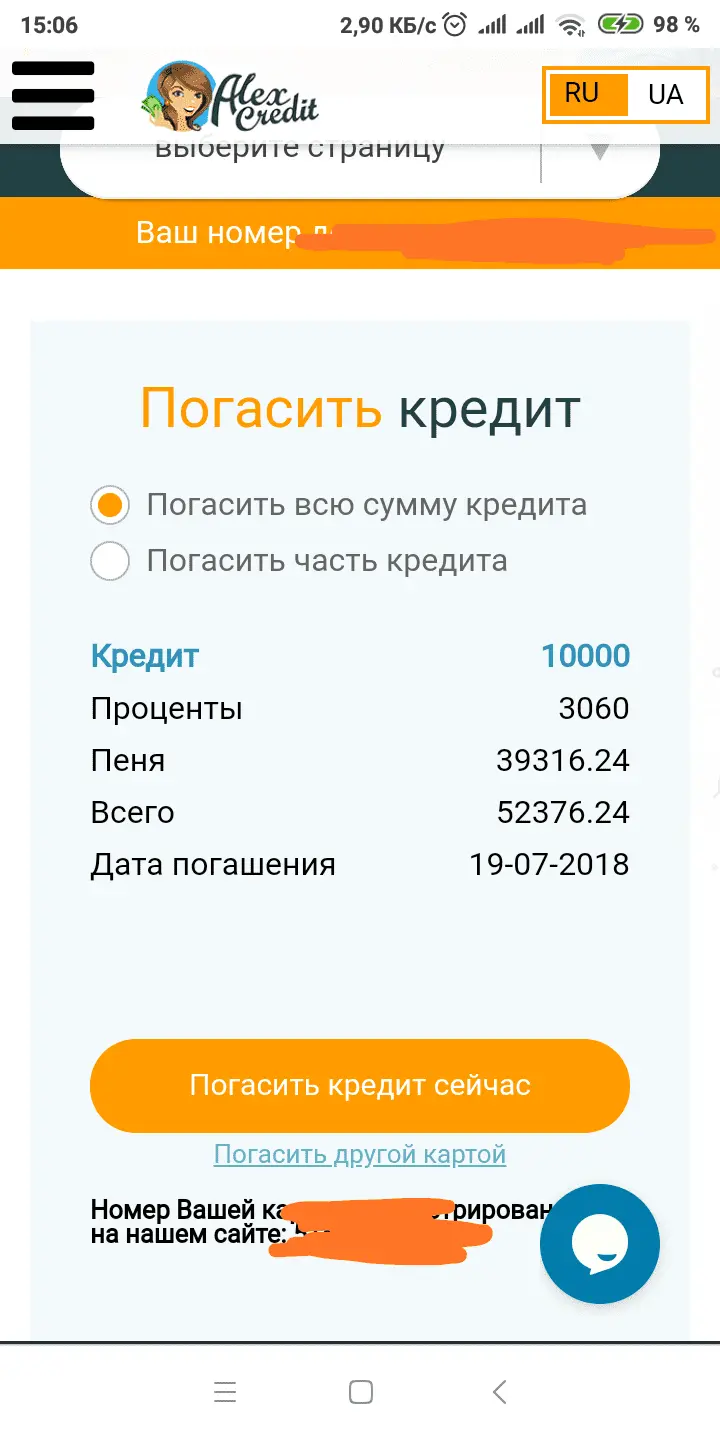Switch language to UA
The image size is (720, 1440).
pos(665,95)
